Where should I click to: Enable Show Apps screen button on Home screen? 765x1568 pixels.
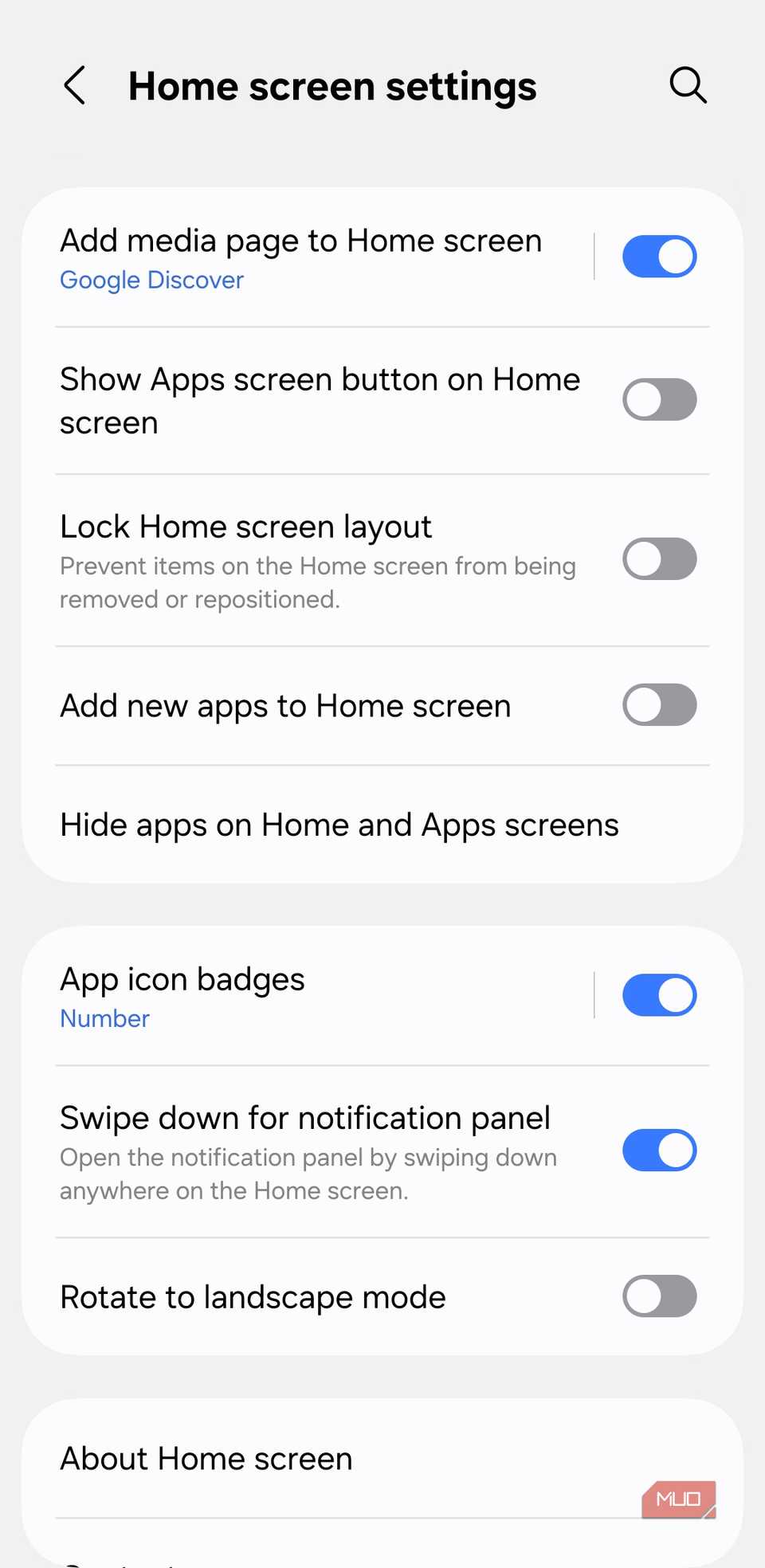tap(659, 399)
